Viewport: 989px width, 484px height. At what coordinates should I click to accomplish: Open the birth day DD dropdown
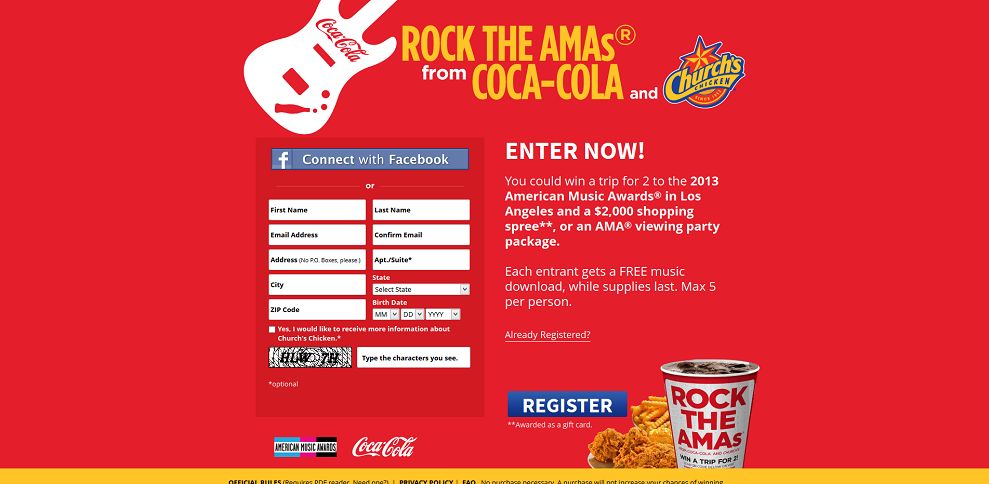coord(412,314)
